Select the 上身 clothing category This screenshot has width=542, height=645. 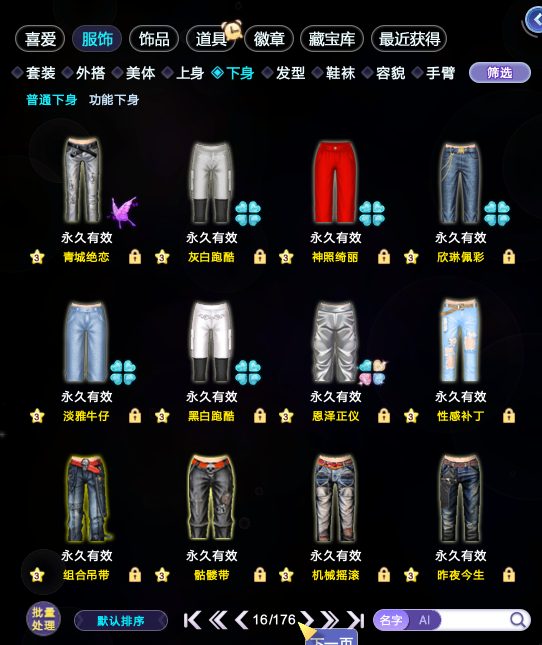coord(183,73)
